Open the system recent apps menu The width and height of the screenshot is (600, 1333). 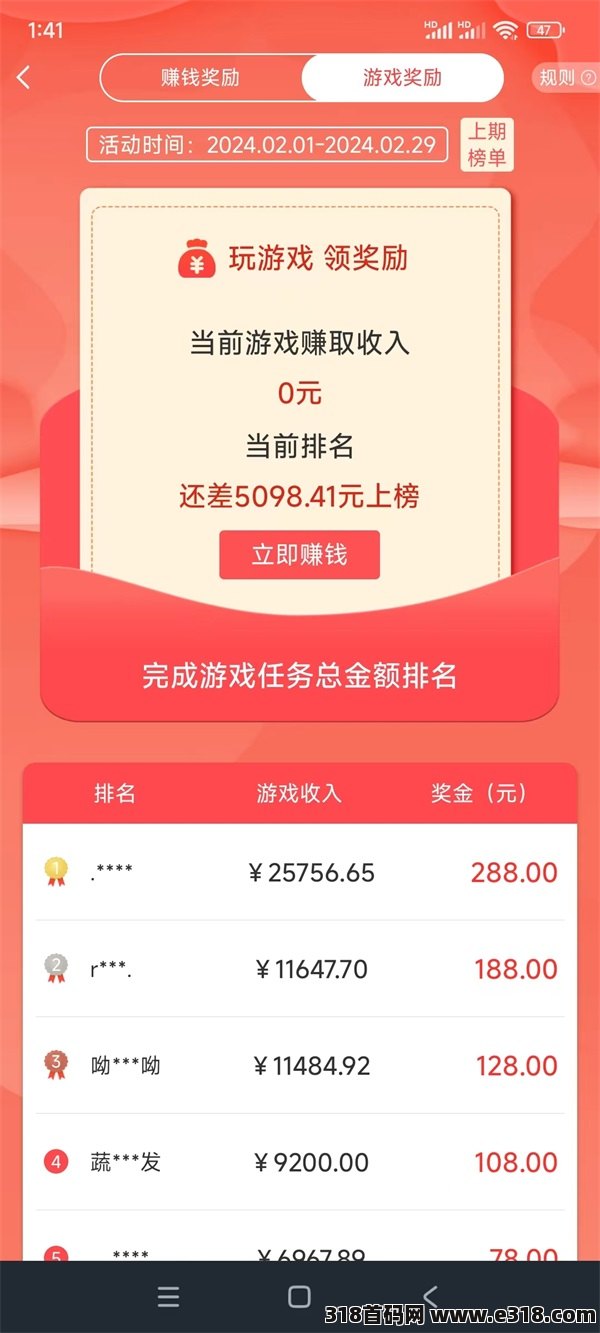pyautogui.click(x=169, y=1297)
